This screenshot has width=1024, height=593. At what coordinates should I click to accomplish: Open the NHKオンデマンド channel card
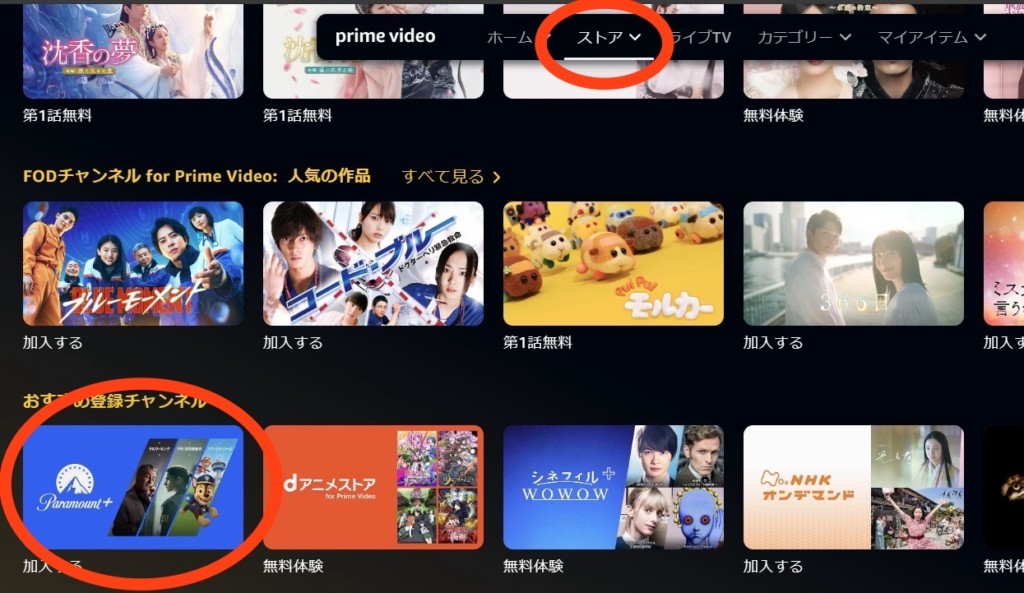pos(853,487)
